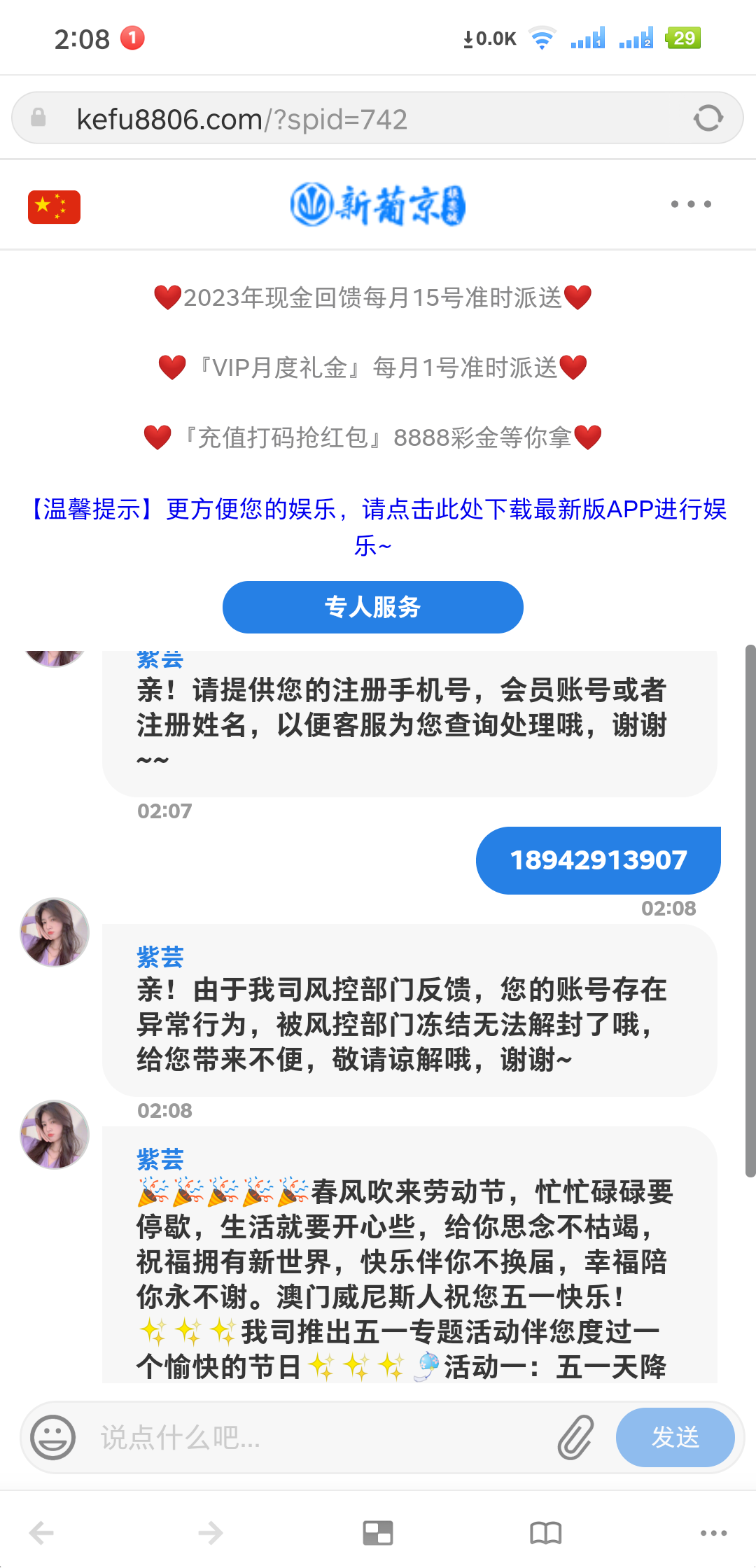Tap the page reload icon in the address bar
The image size is (756, 1568).
pyautogui.click(x=708, y=117)
